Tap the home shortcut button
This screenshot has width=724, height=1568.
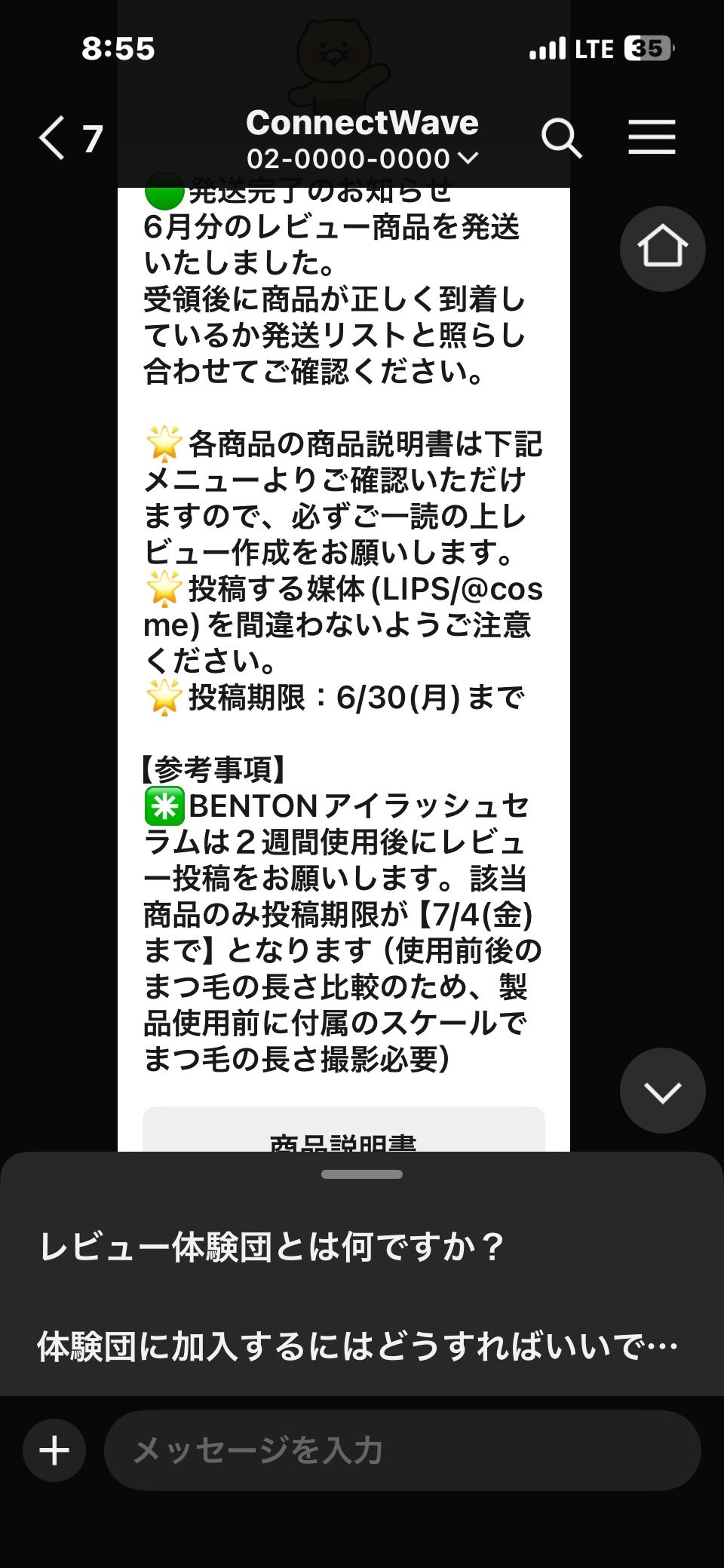[x=662, y=248]
